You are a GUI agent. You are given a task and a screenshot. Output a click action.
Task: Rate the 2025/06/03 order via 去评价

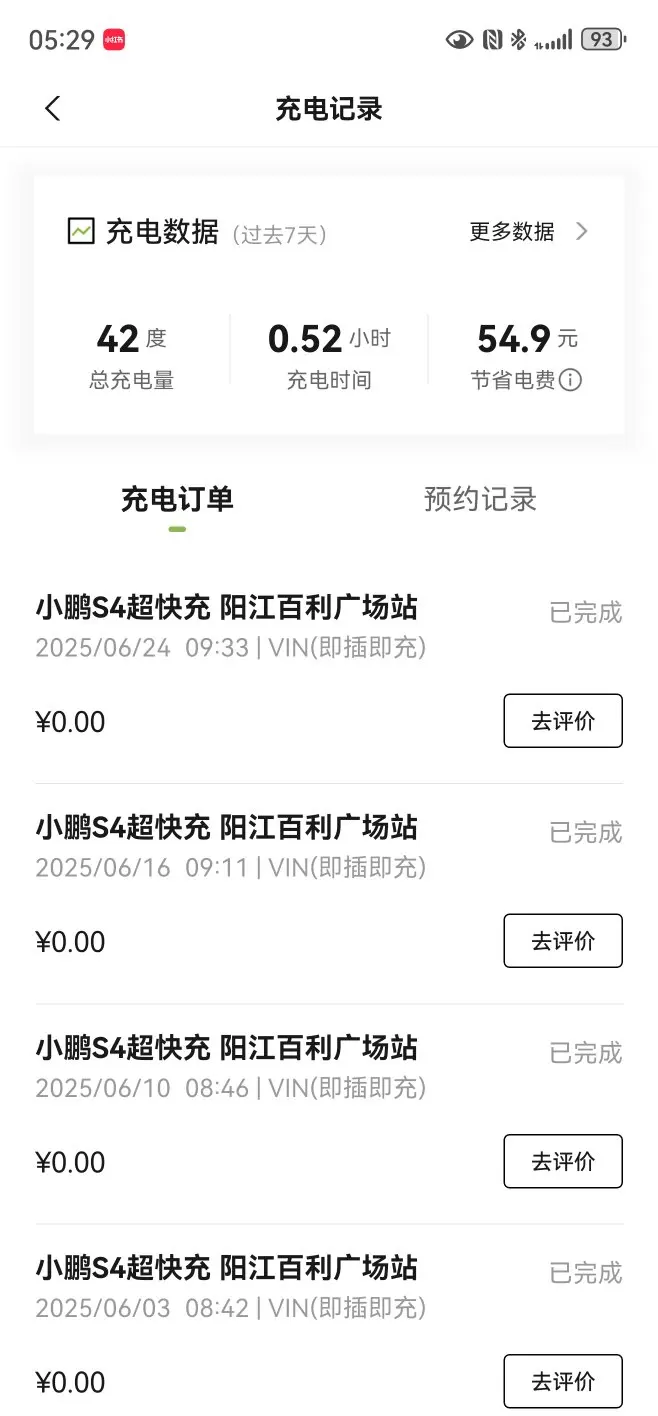[x=562, y=1381]
